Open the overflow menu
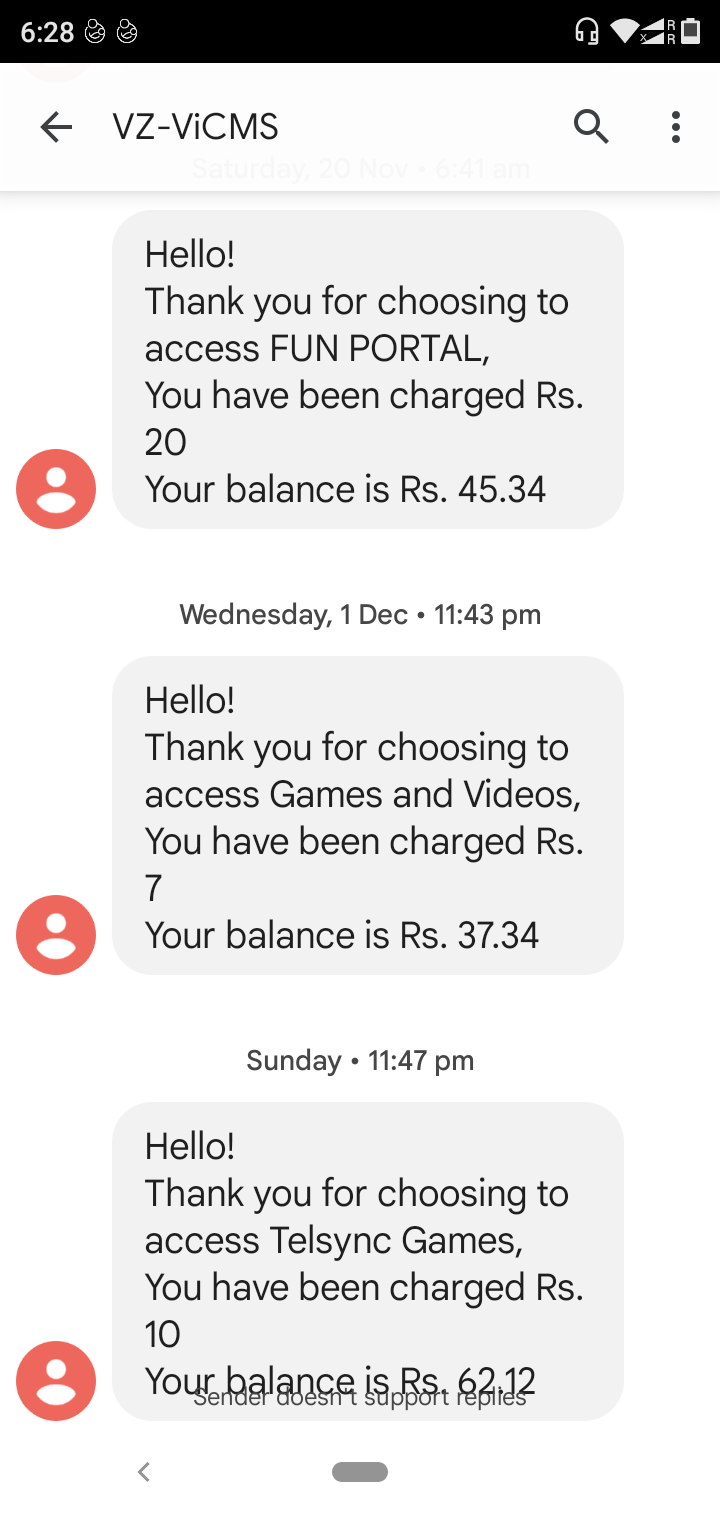This screenshot has width=720, height=1520. click(676, 127)
